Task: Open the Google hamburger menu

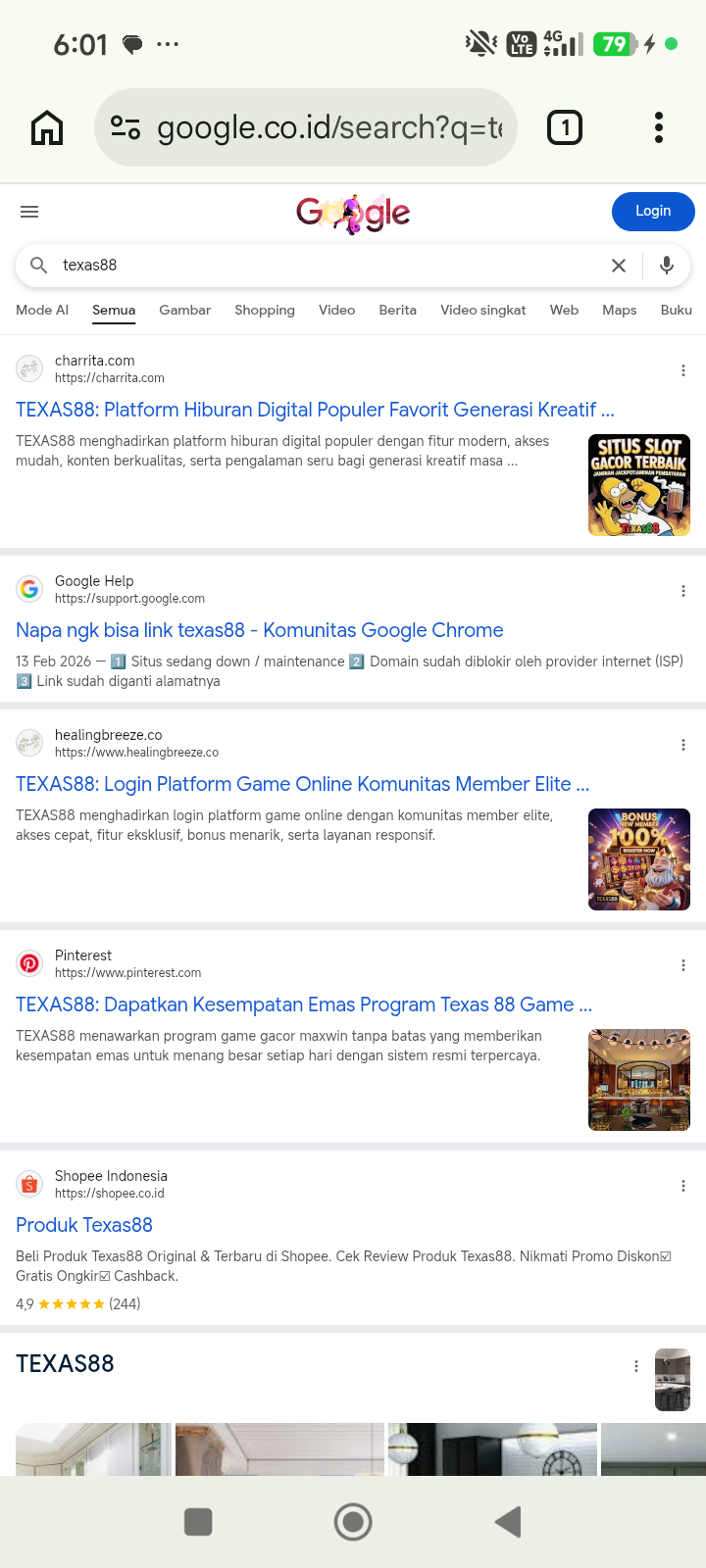Action: [x=29, y=212]
